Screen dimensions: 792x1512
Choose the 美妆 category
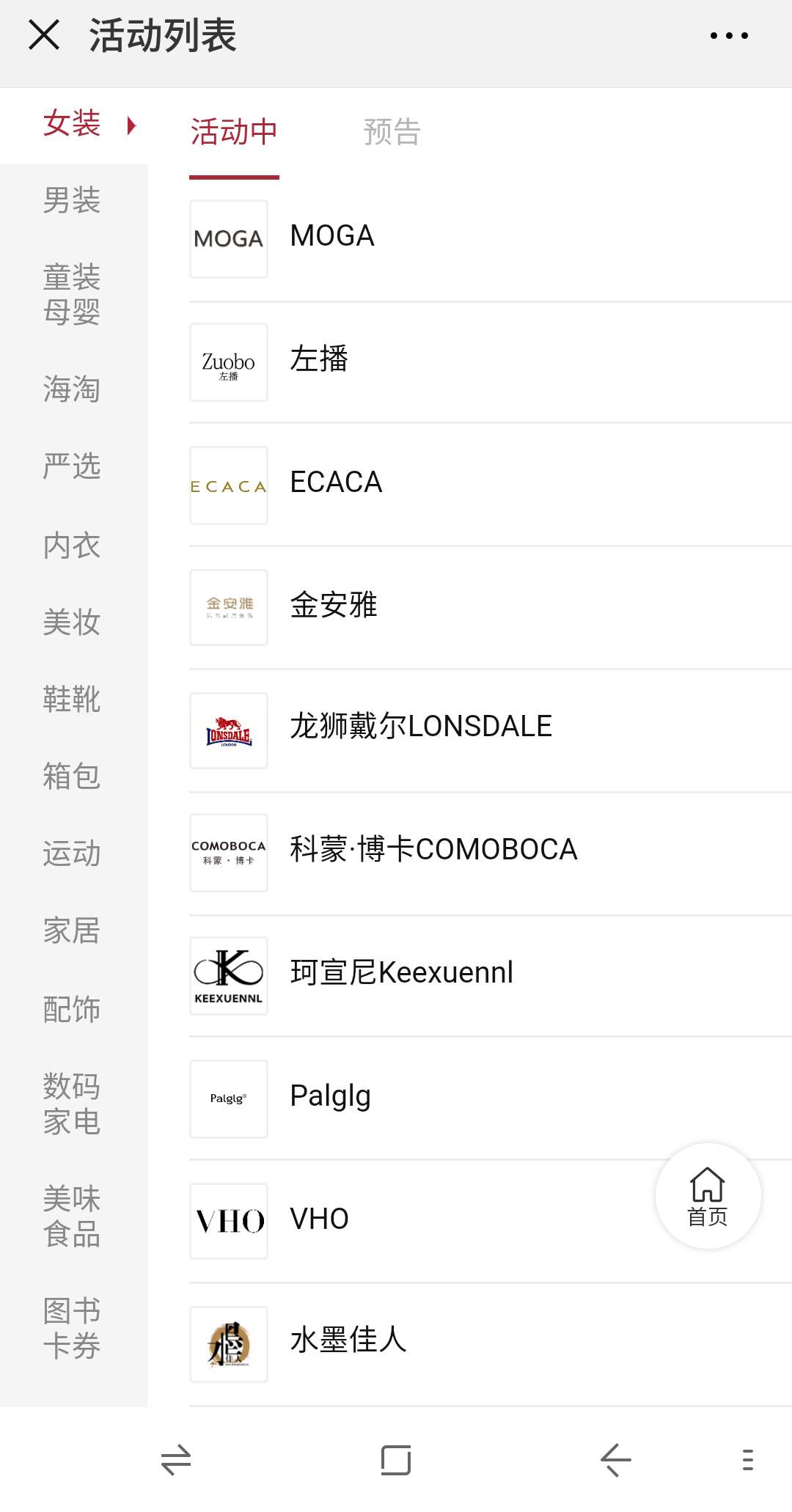(72, 622)
